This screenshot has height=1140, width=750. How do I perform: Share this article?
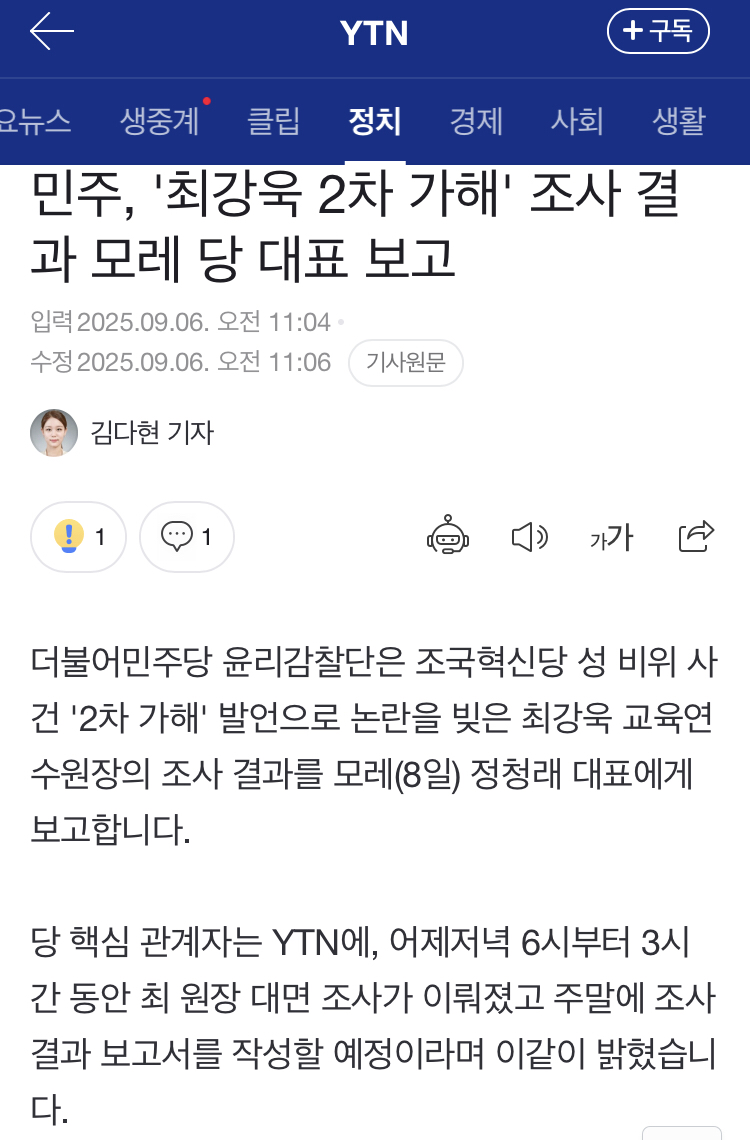tap(696, 537)
